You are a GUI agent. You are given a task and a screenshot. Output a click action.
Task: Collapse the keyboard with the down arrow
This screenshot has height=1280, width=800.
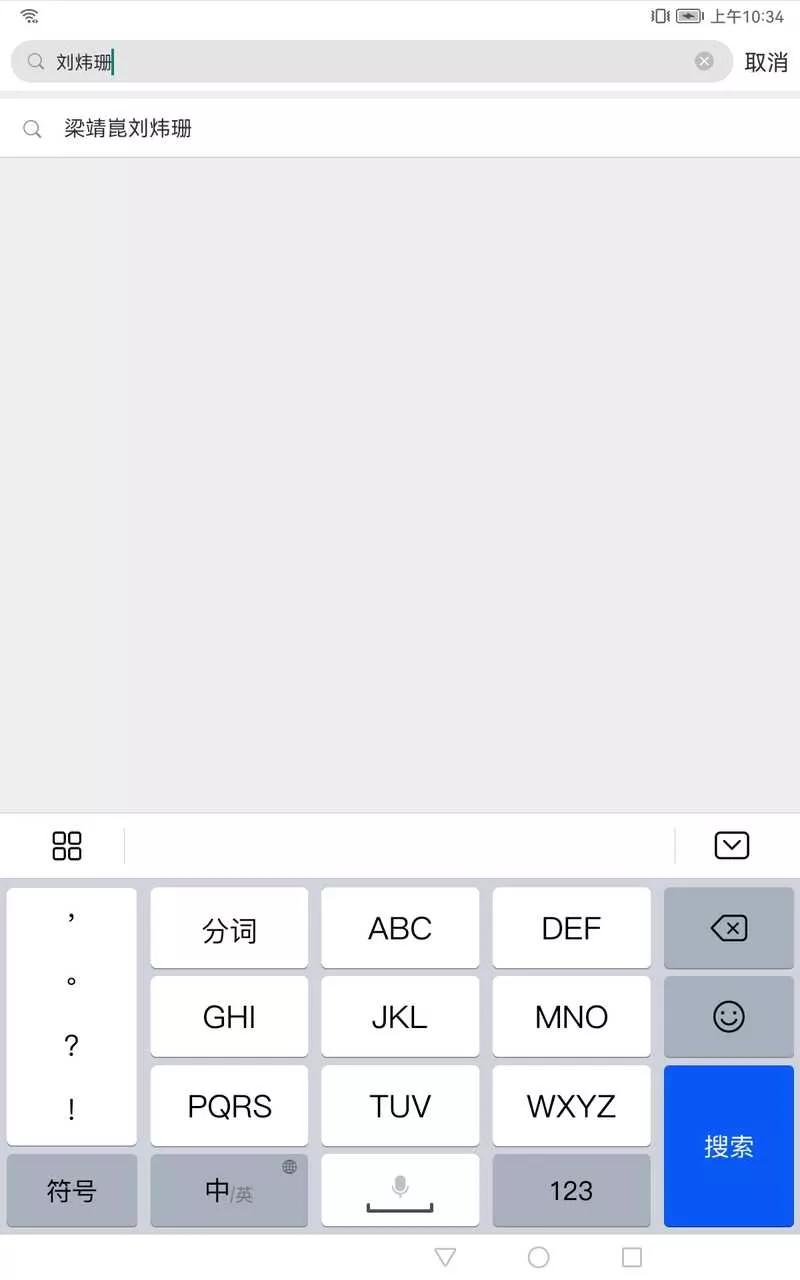(x=732, y=846)
